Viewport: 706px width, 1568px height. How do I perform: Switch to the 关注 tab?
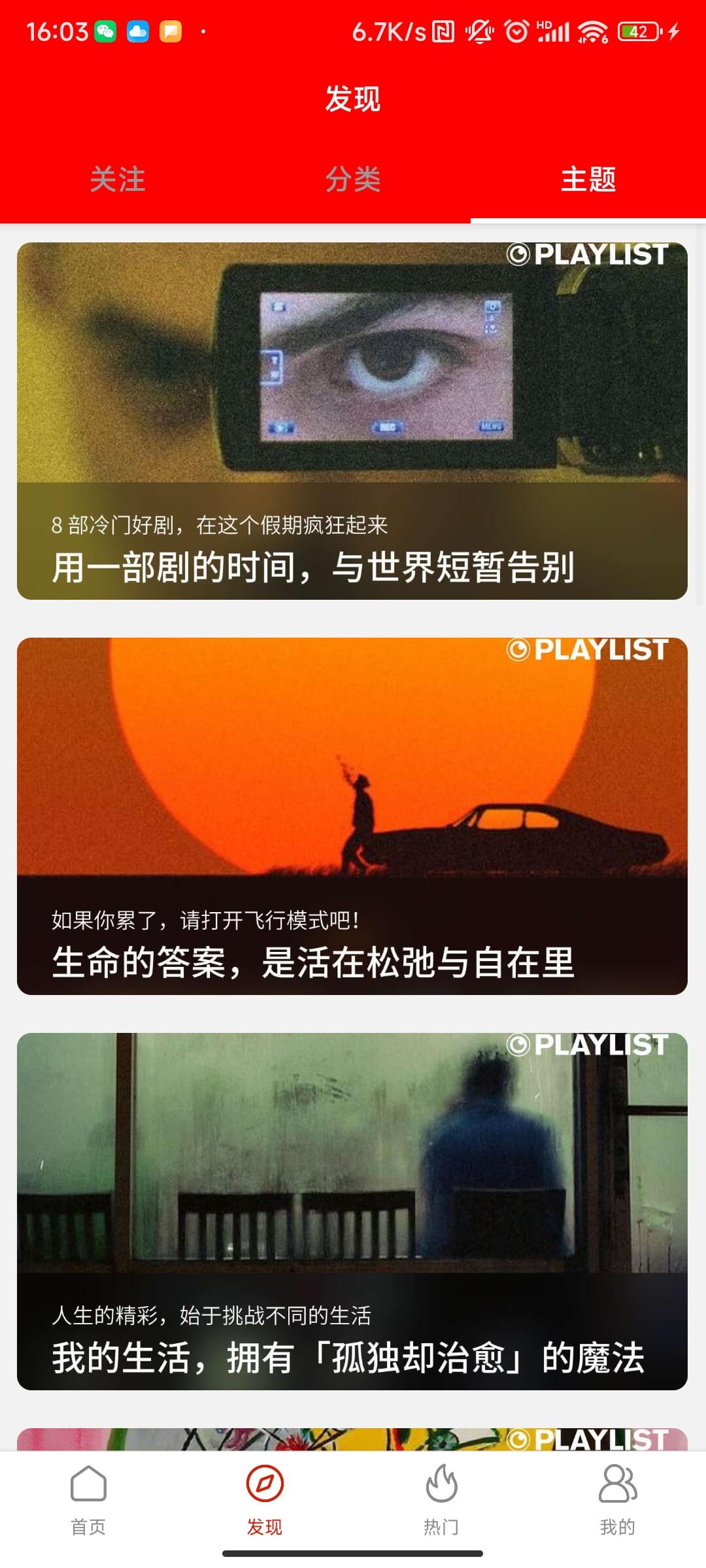pos(118,179)
